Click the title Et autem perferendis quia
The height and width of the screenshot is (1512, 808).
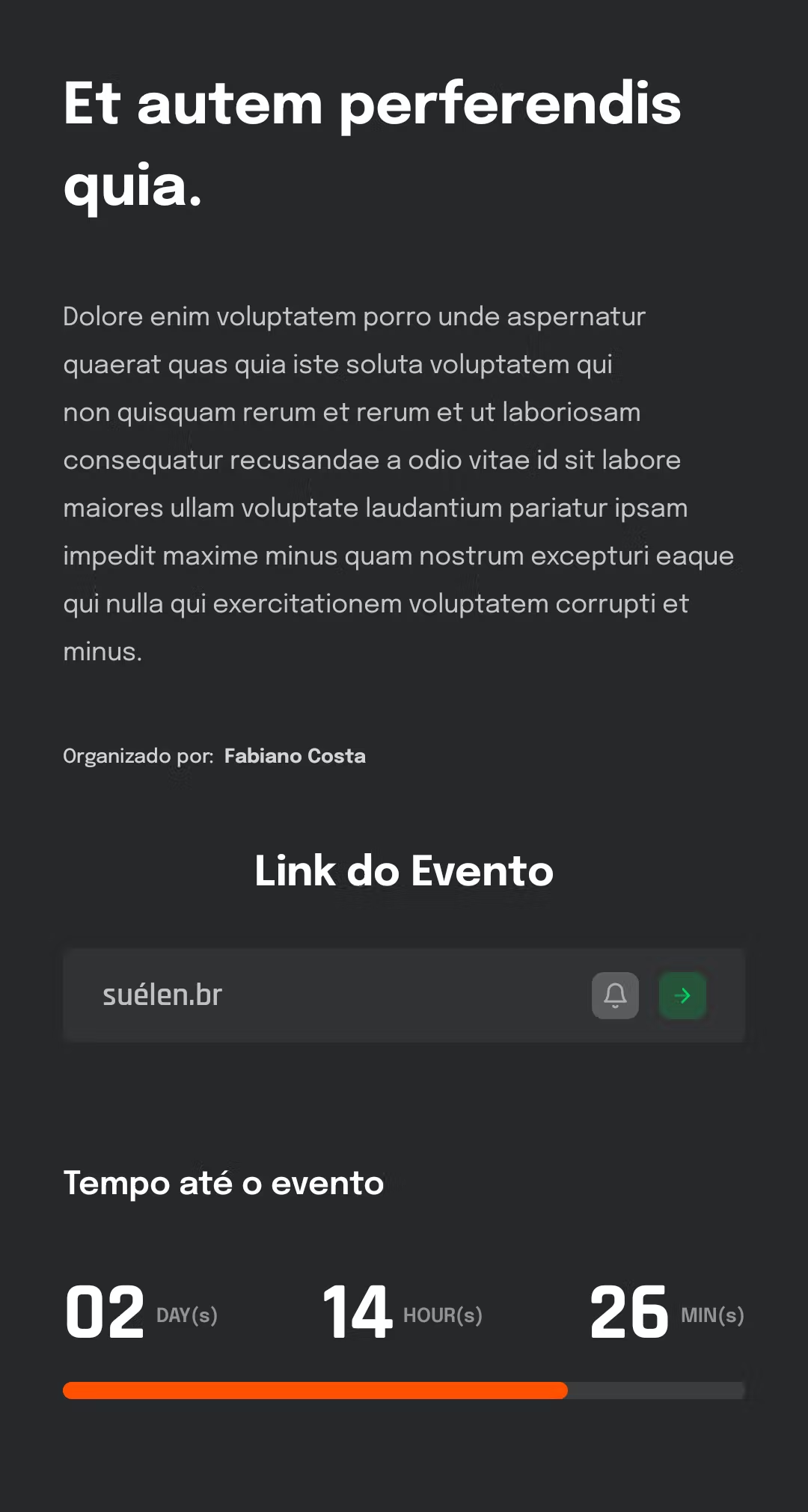[373, 142]
